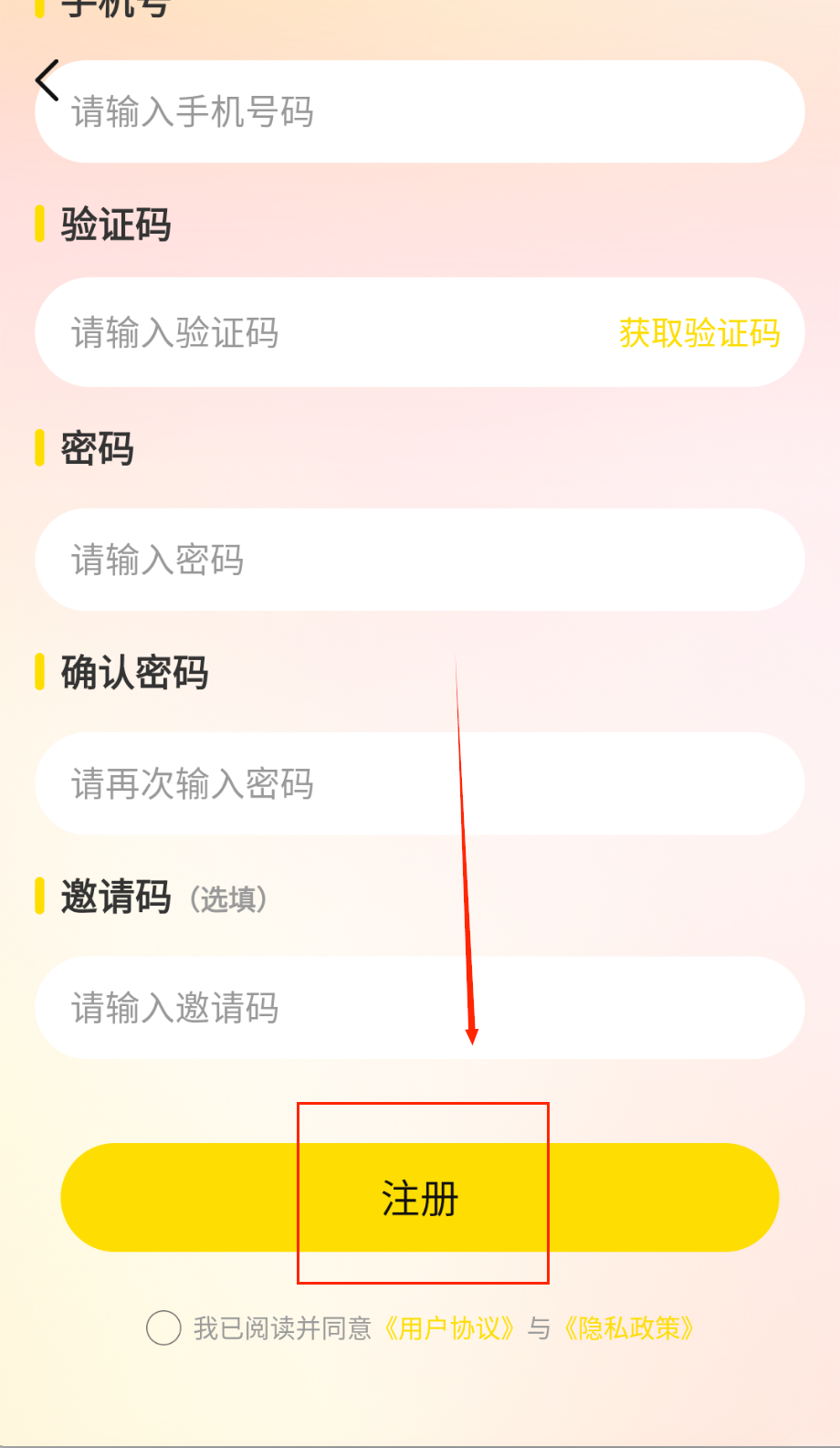Focus the 请再次输入密码 confirm field
Image resolution: width=840 pixels, height=1448 pixels.
tap(420, 784)
